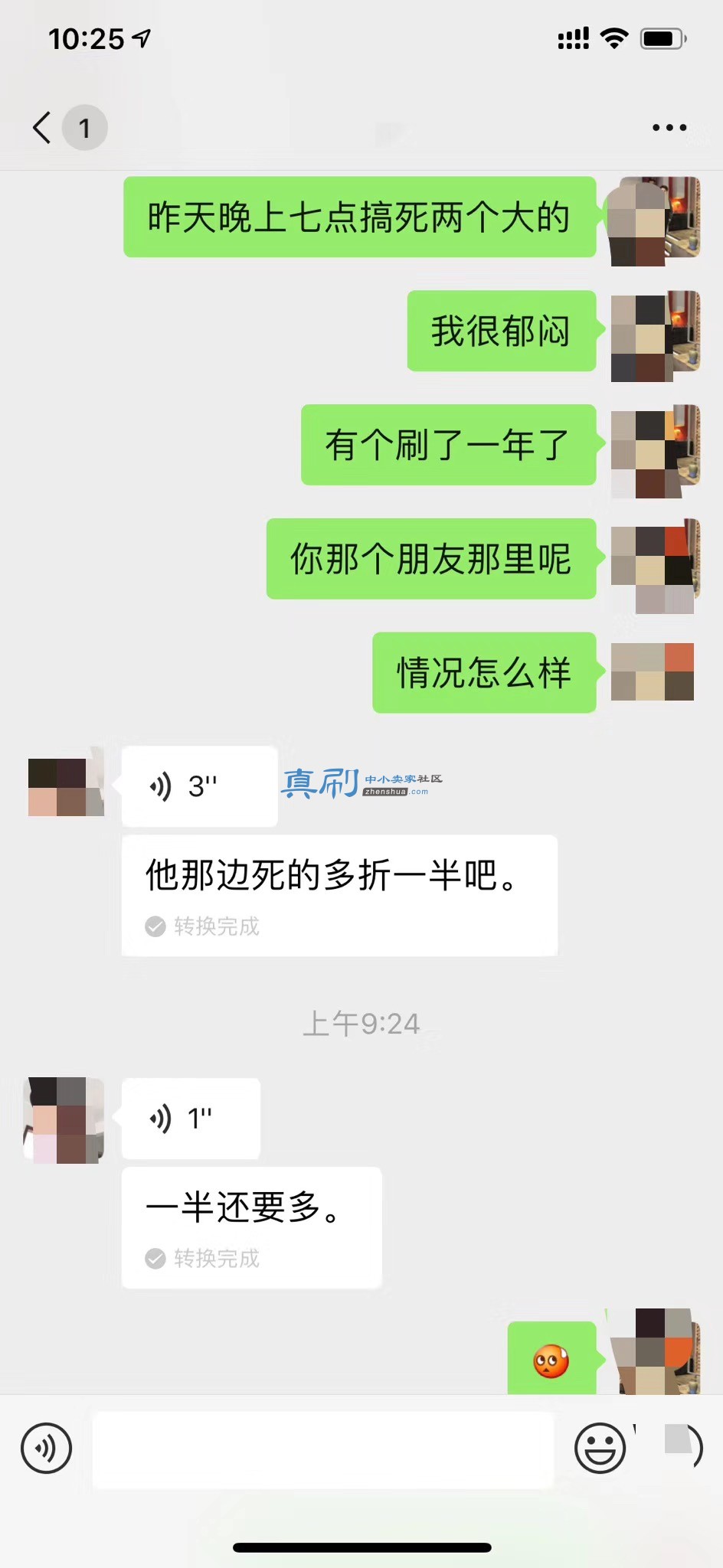Viewport: 723px width, 1568px height.
Task: Play the 3-second voice message
Action: pyautogui.click(x=199, y=786)
